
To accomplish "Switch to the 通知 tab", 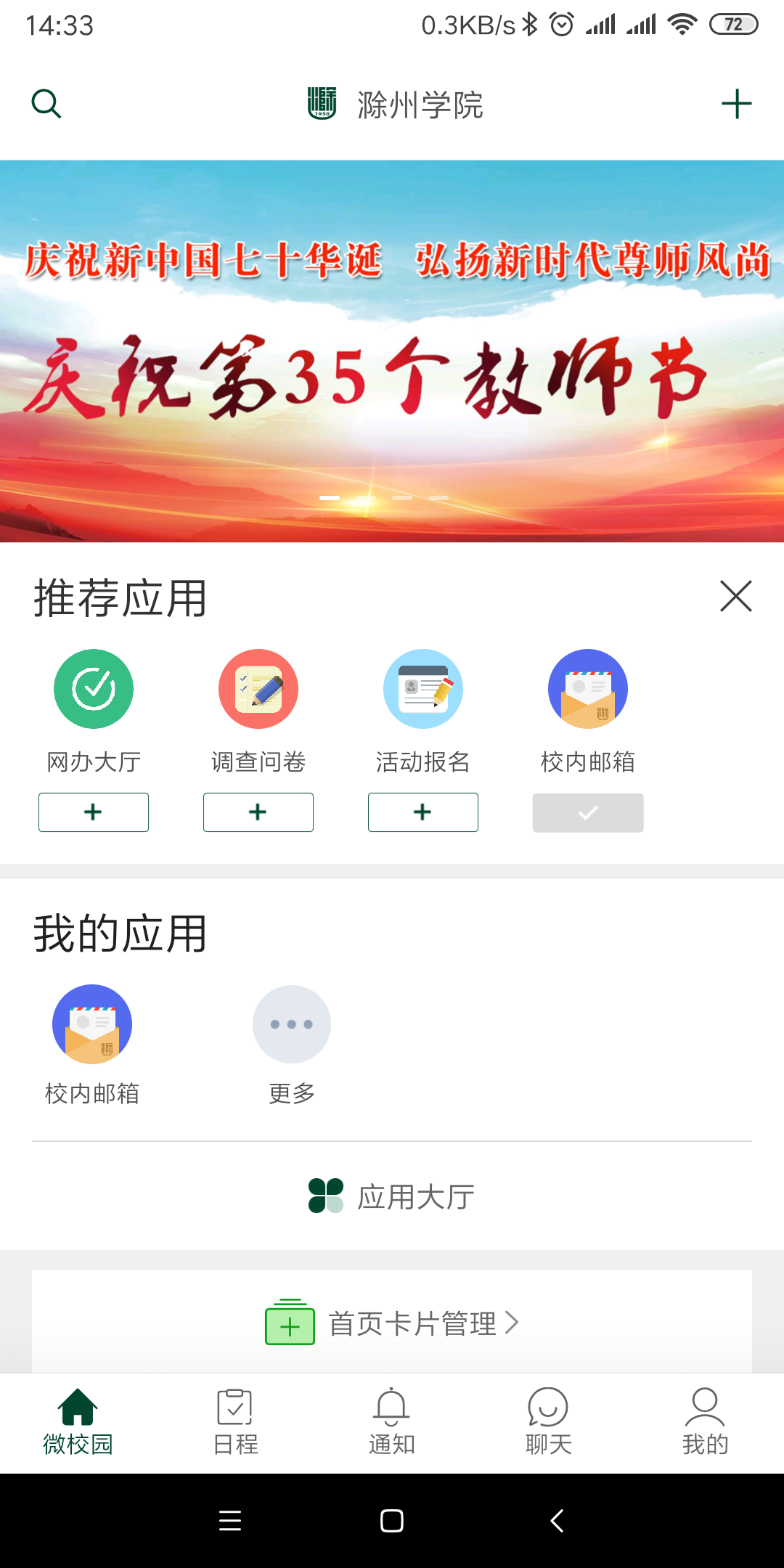I will 392,1421.
